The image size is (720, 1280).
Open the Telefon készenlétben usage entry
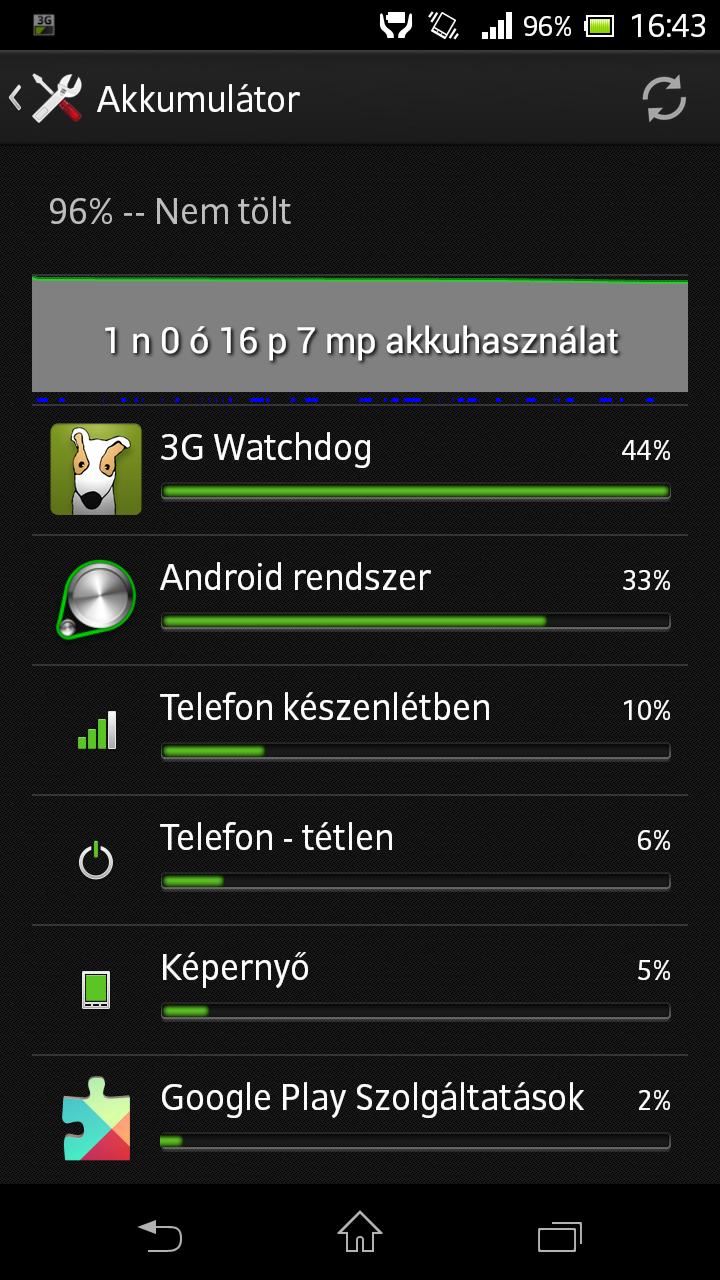[360, 730]
